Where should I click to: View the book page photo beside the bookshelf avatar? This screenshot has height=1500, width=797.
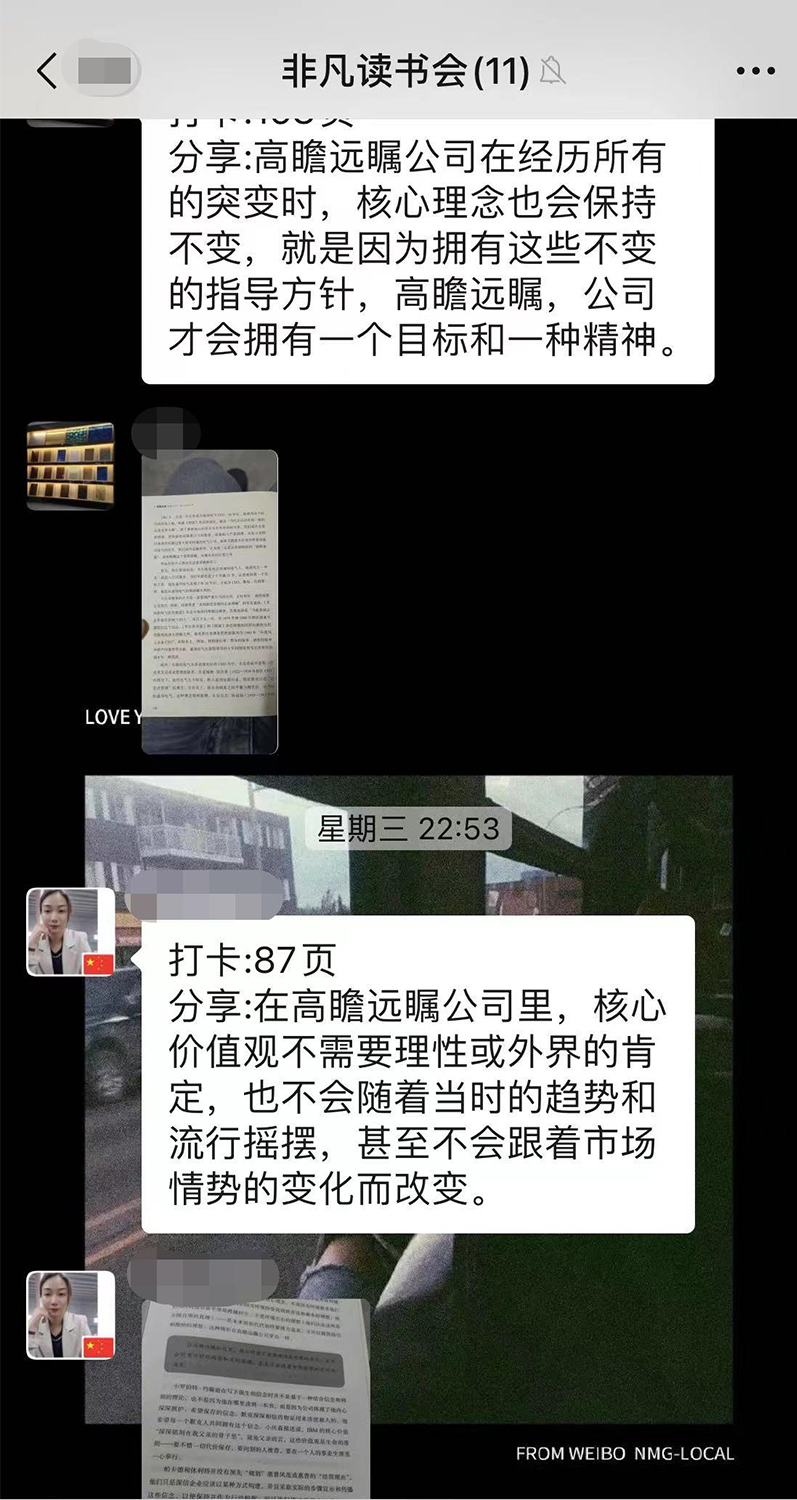(x=209, y=602)
